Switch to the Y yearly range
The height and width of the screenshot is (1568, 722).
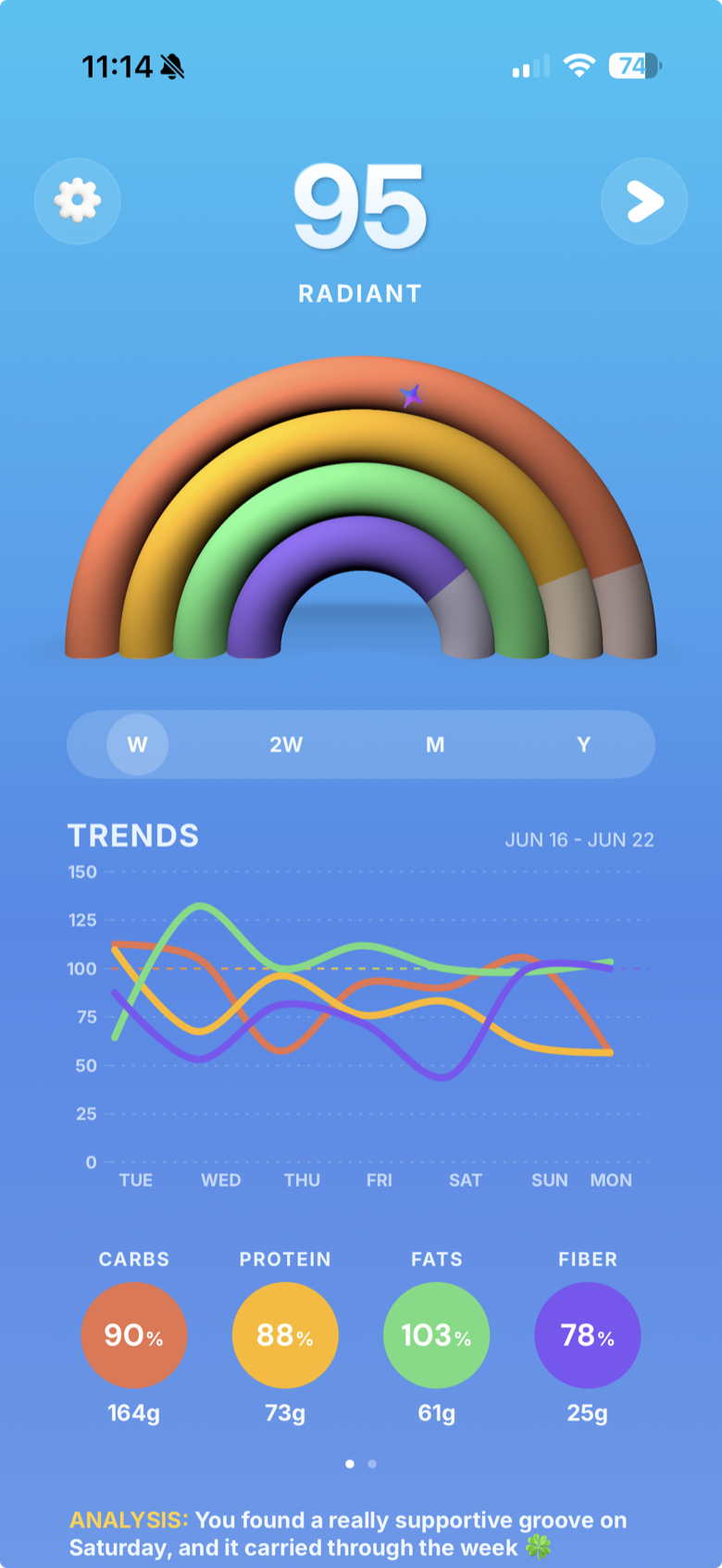point(583,745)
